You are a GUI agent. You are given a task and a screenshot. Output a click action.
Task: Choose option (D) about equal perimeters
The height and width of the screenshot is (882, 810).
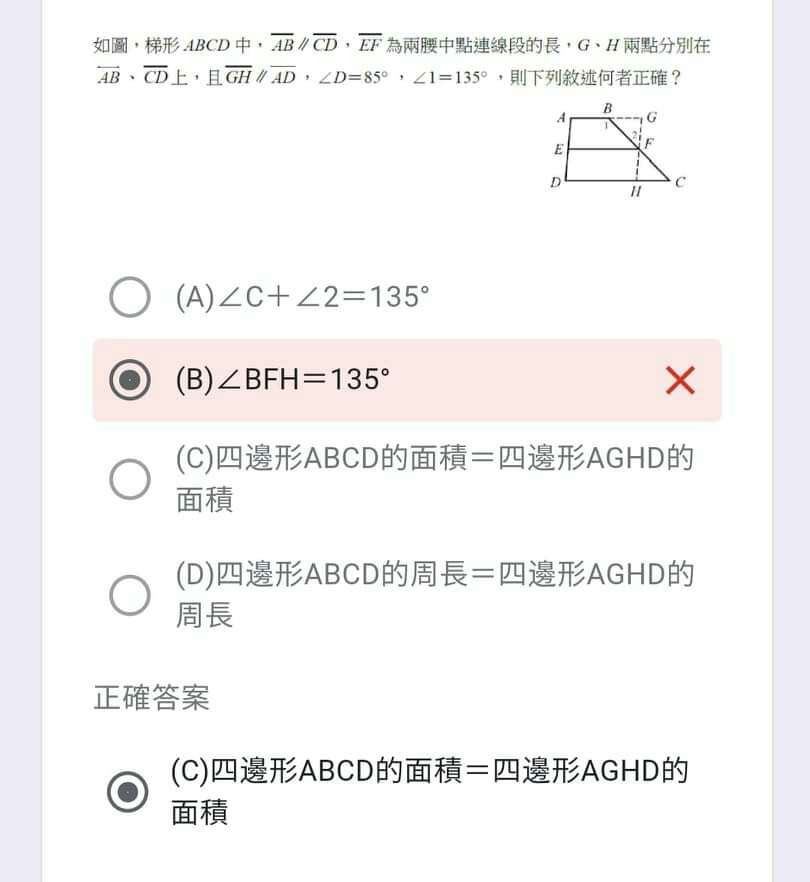point(129,594)
